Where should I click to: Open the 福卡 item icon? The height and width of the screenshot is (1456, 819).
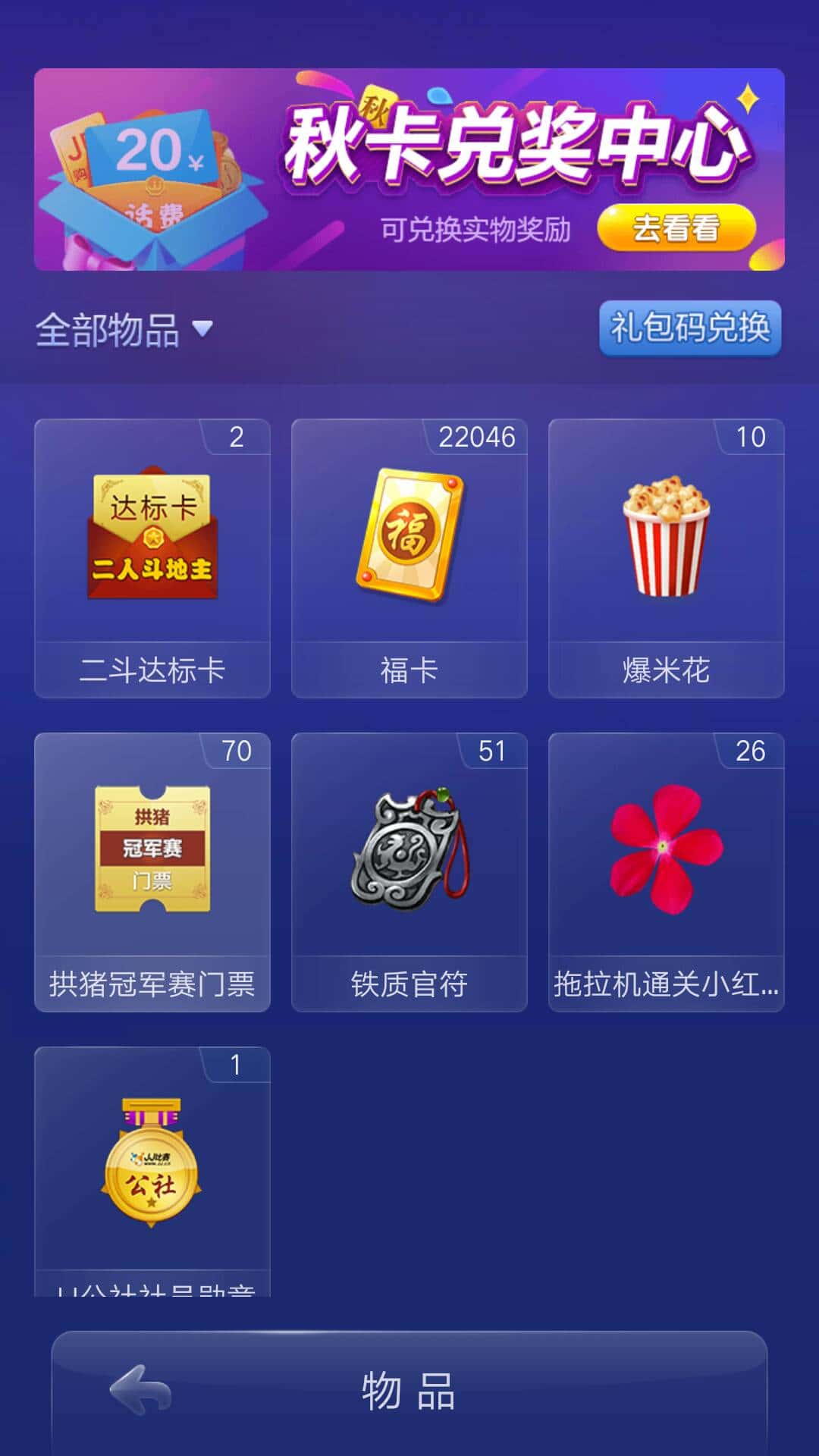point(409,538)
